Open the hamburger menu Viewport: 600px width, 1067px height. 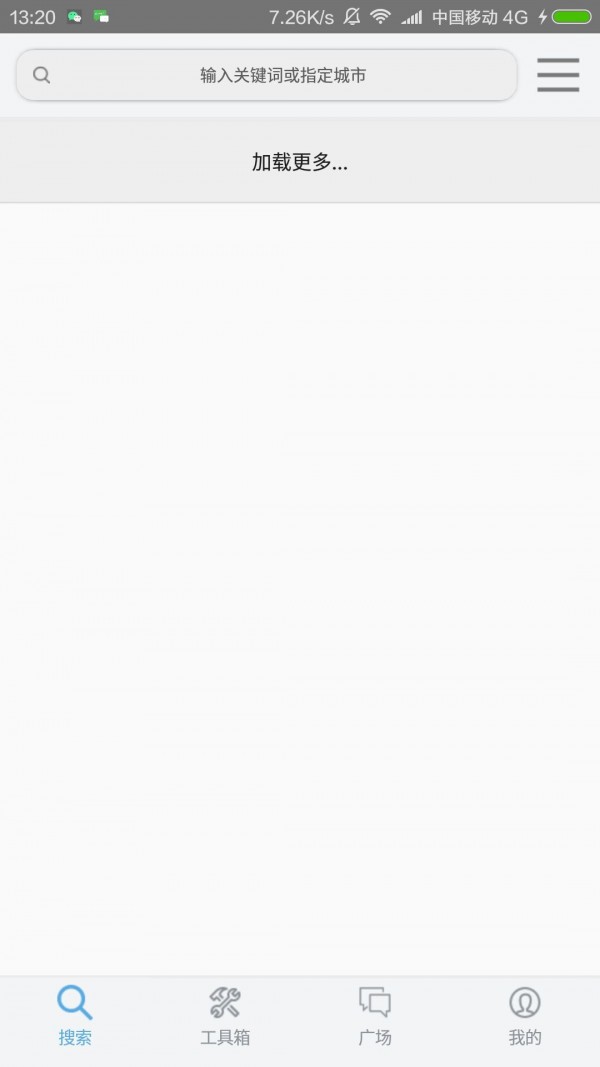(x=558, y=75)
